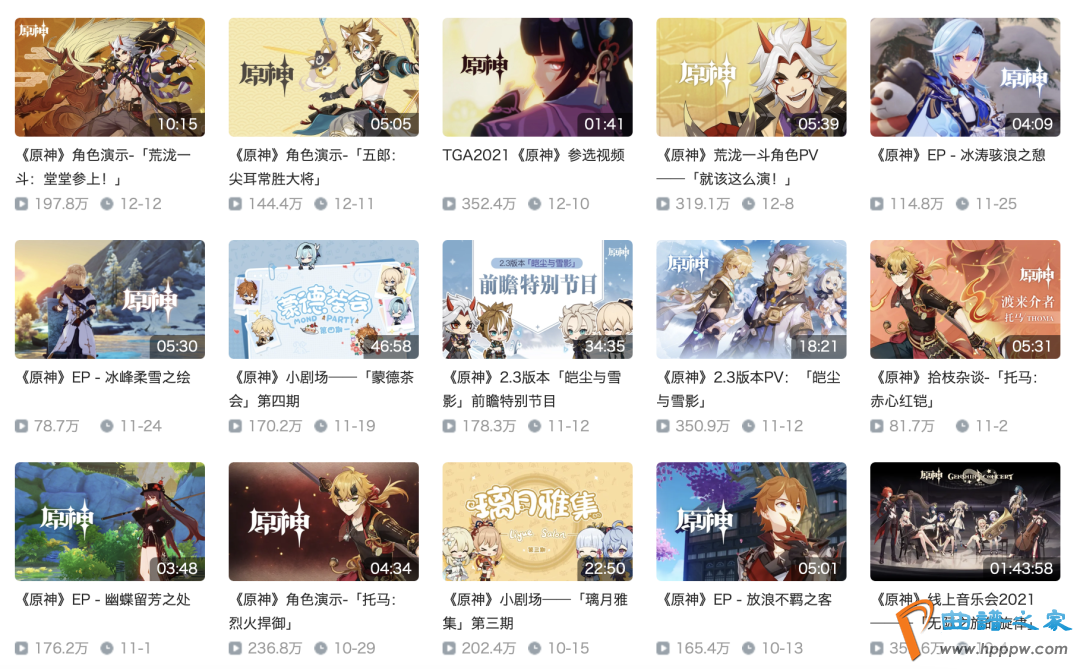1080x669 pixels.
Task: Open the TGA2021《原神》参选视频
Action: (x=537, y=77)
